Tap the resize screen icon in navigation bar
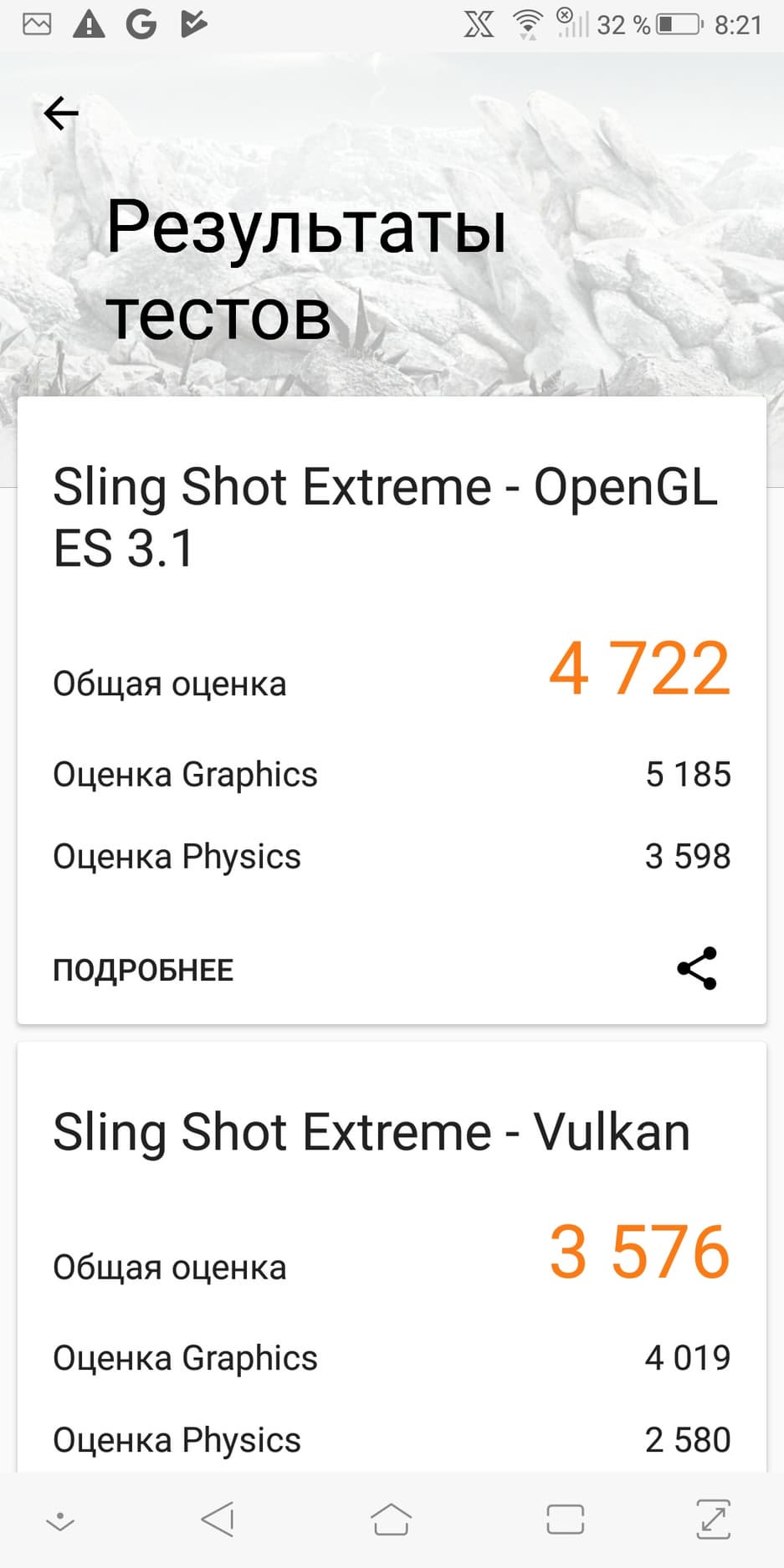 pyautogui.click(x=713, y=1519)
